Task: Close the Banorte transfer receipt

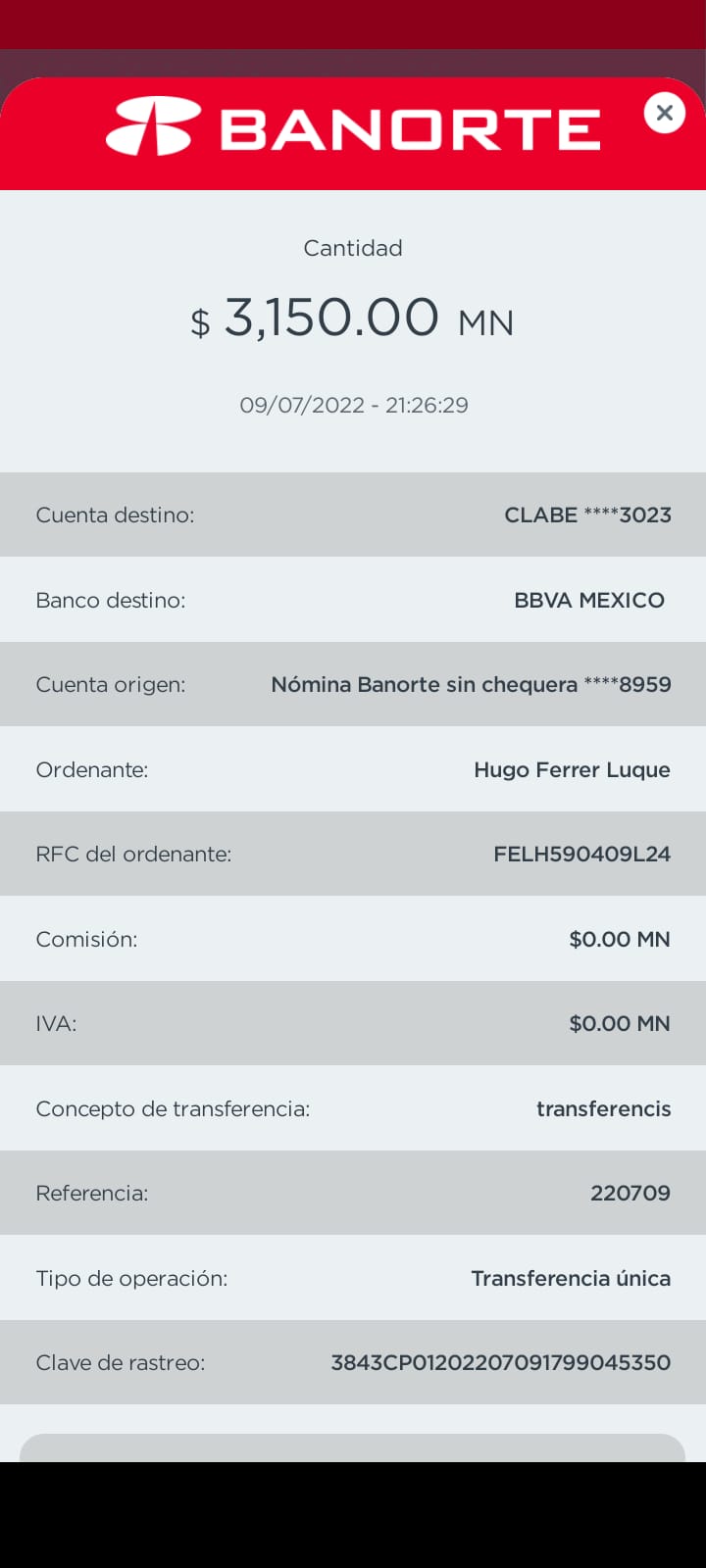Action: pos(664,113)
